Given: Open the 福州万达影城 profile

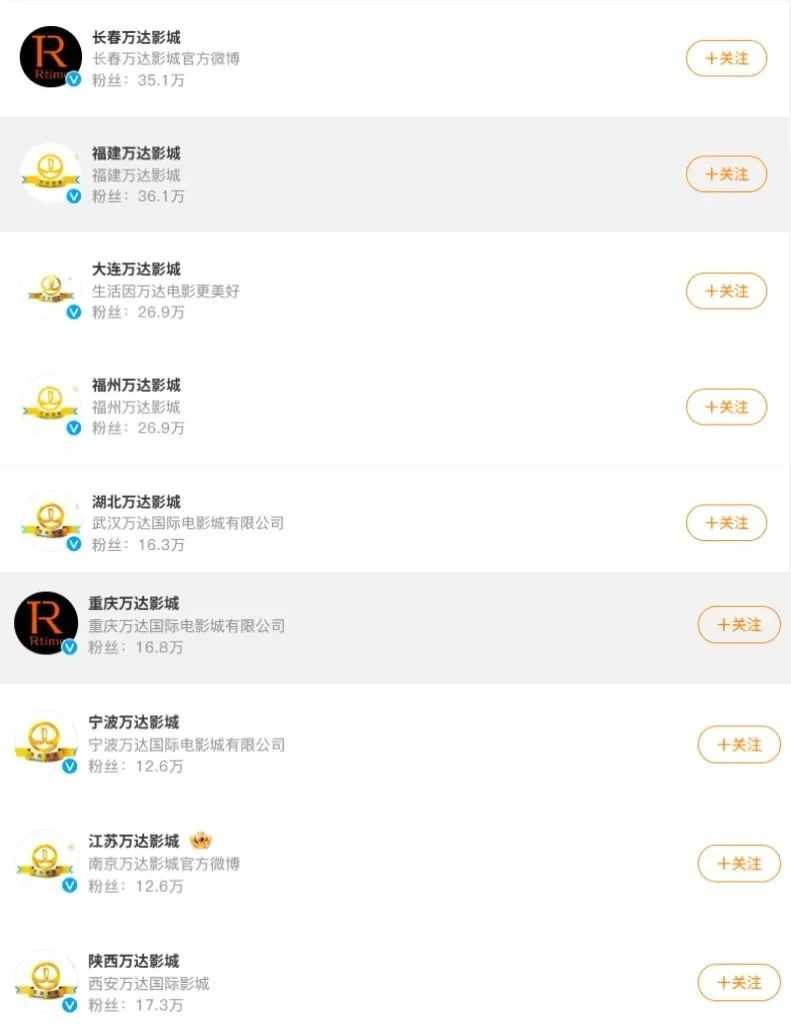Looking at the screenshot, I should coord(136,386).
